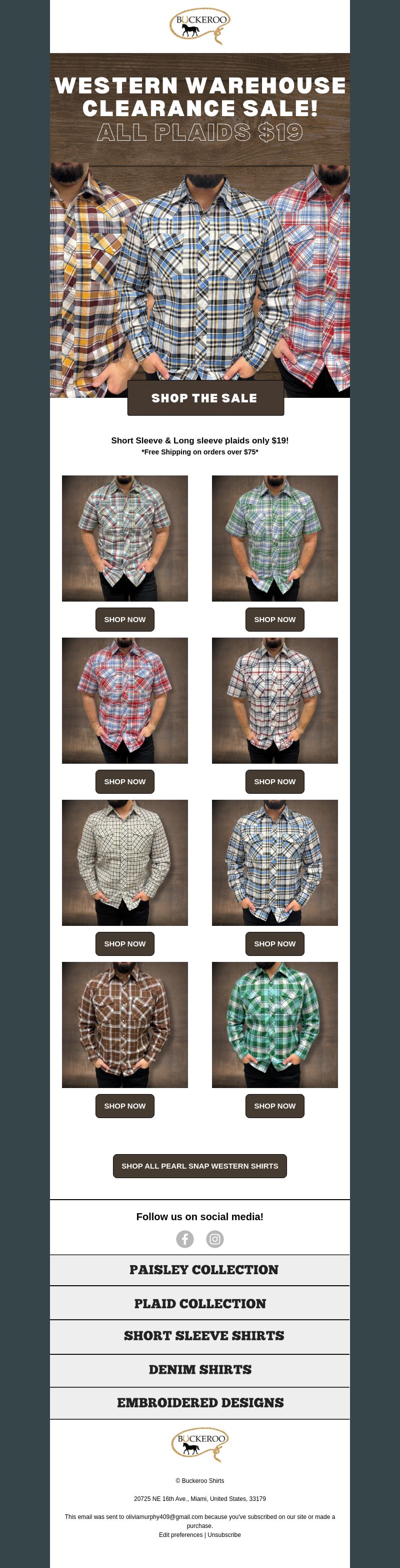Image resolution: width=400 pixels, height=1568 pixels.
Task: Open the Instagram social icon
Action: coord(214,1239)
